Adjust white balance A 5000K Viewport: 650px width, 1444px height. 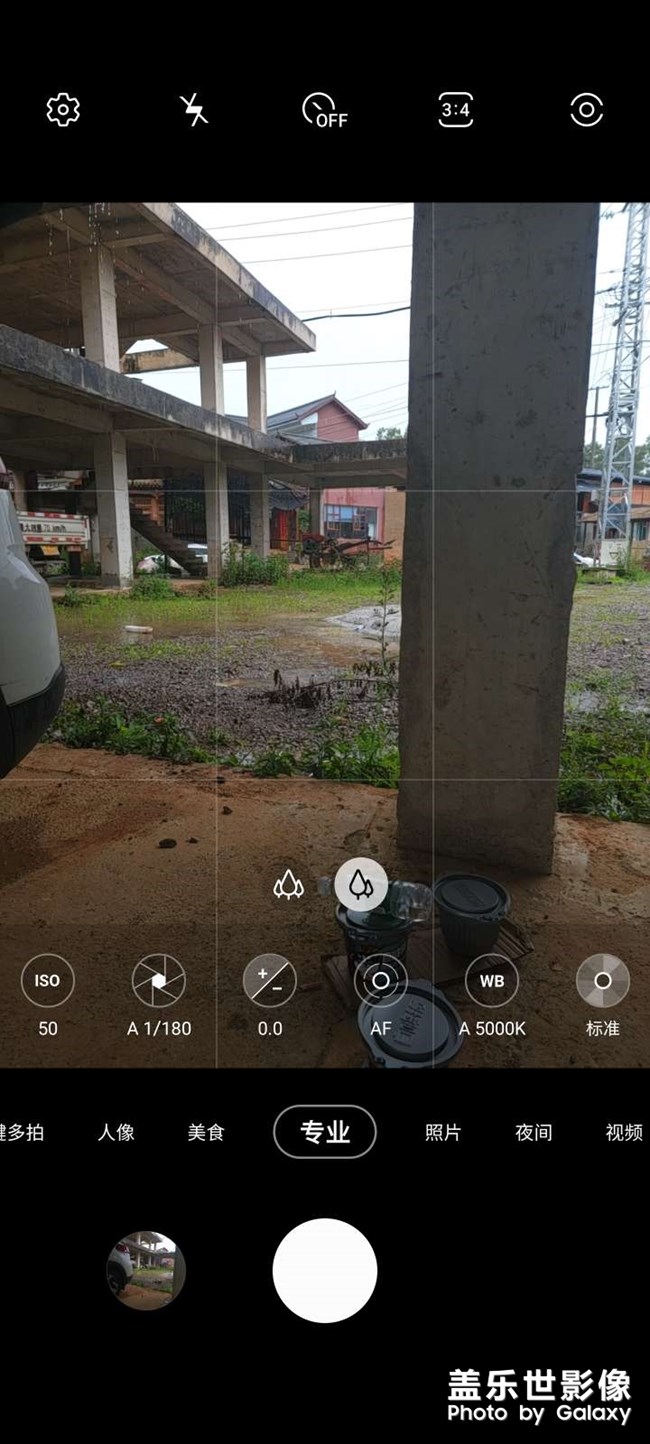[x=492, y=981]
